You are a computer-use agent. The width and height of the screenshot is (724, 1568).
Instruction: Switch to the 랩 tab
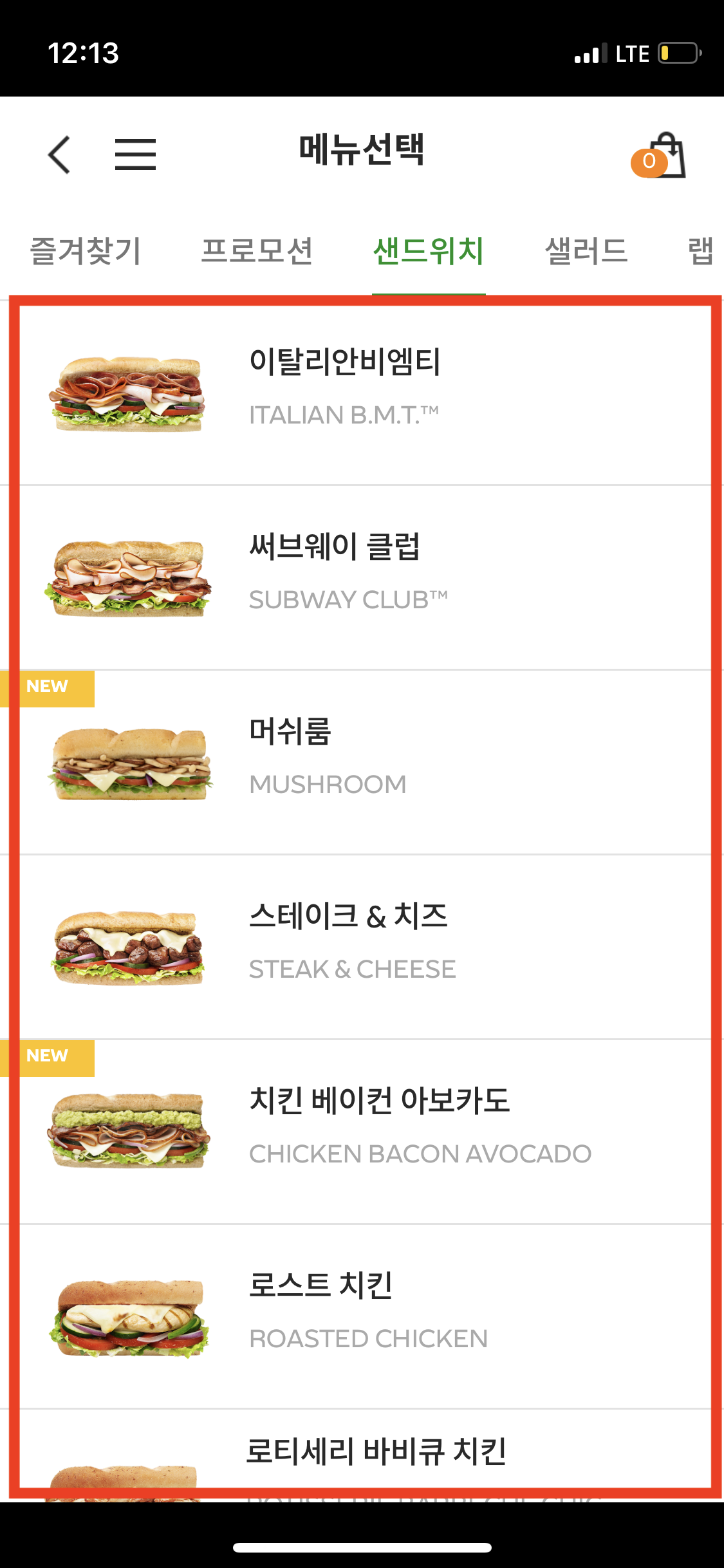pos(700,251)
